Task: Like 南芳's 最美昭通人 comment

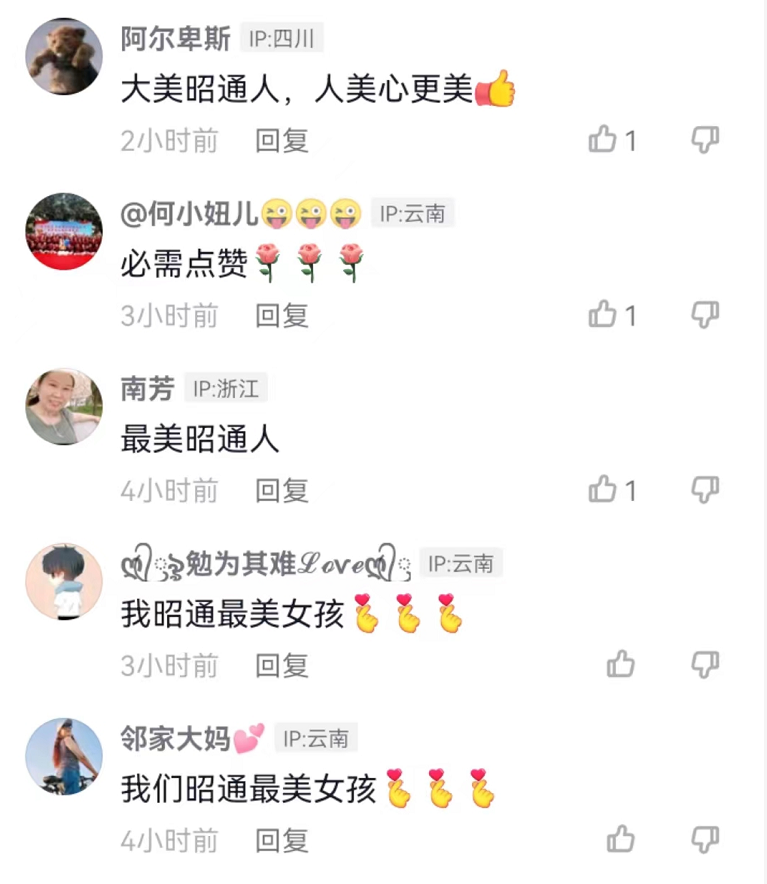Action: click(x=603, y=490)
